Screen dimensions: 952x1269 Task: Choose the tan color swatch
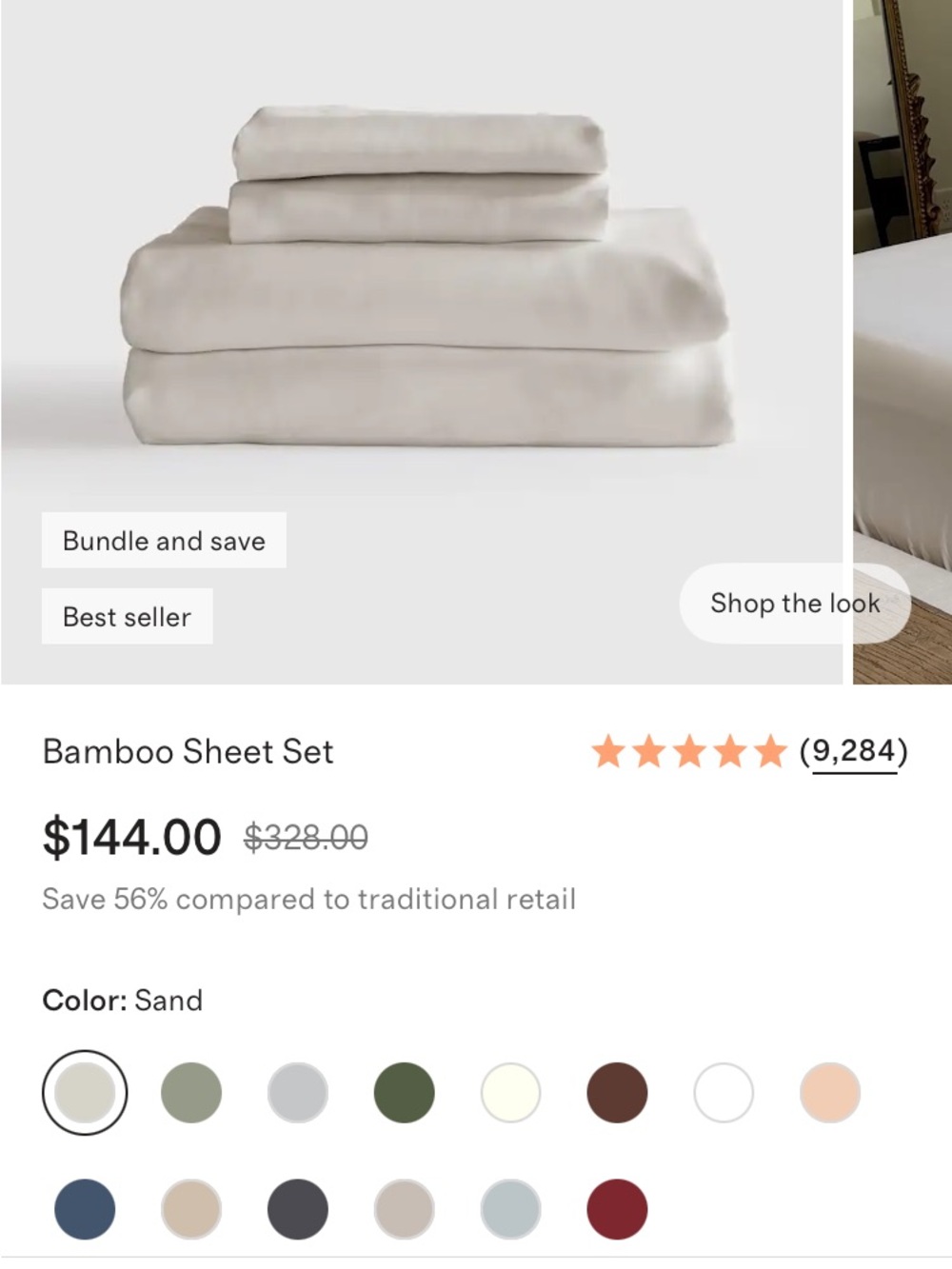(x=190, y=1209)
